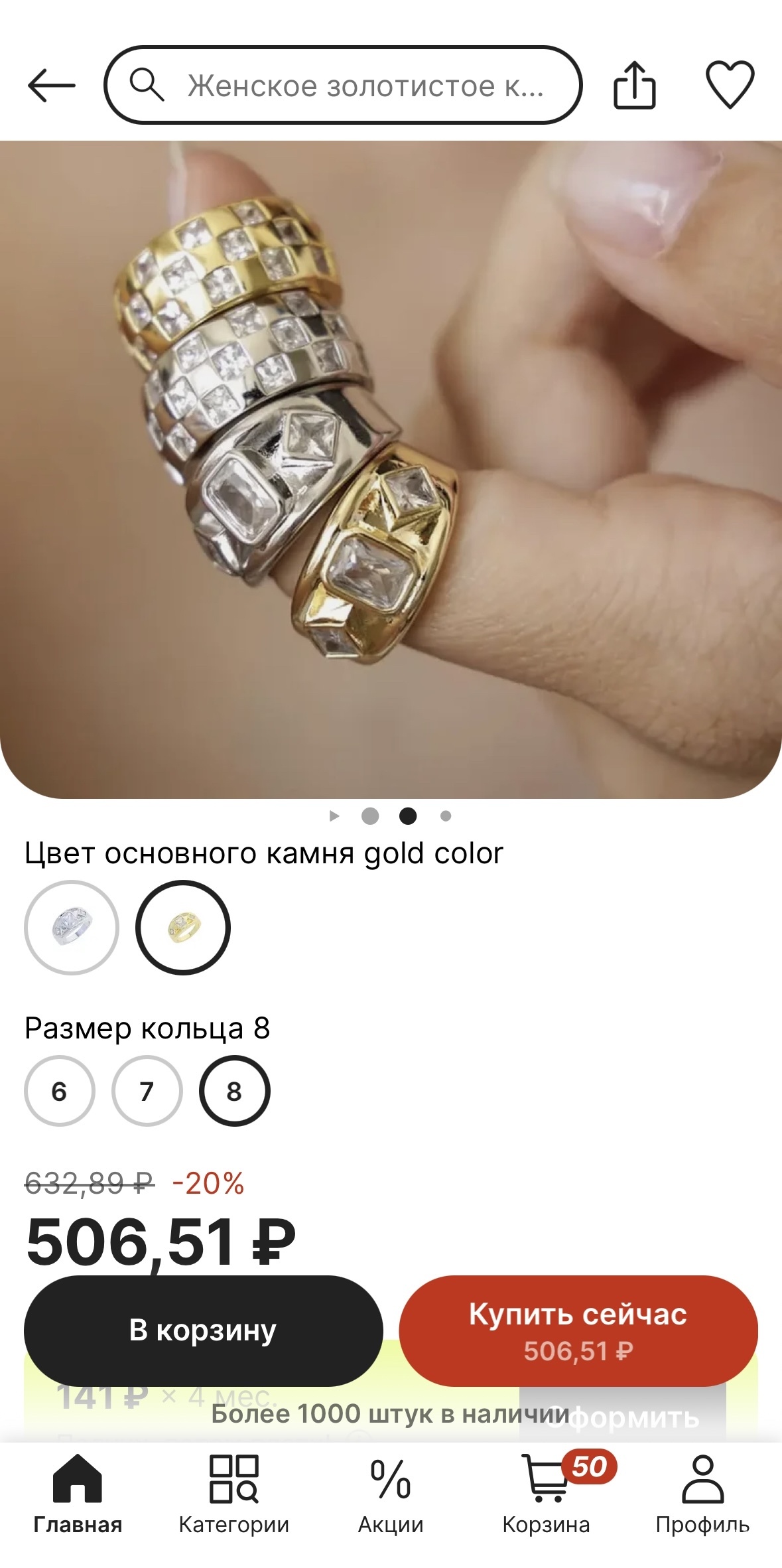The width and height of the screenshot is (782, 1568).
Task: Select the silver color ring swatch
Action: pos(72,927)
